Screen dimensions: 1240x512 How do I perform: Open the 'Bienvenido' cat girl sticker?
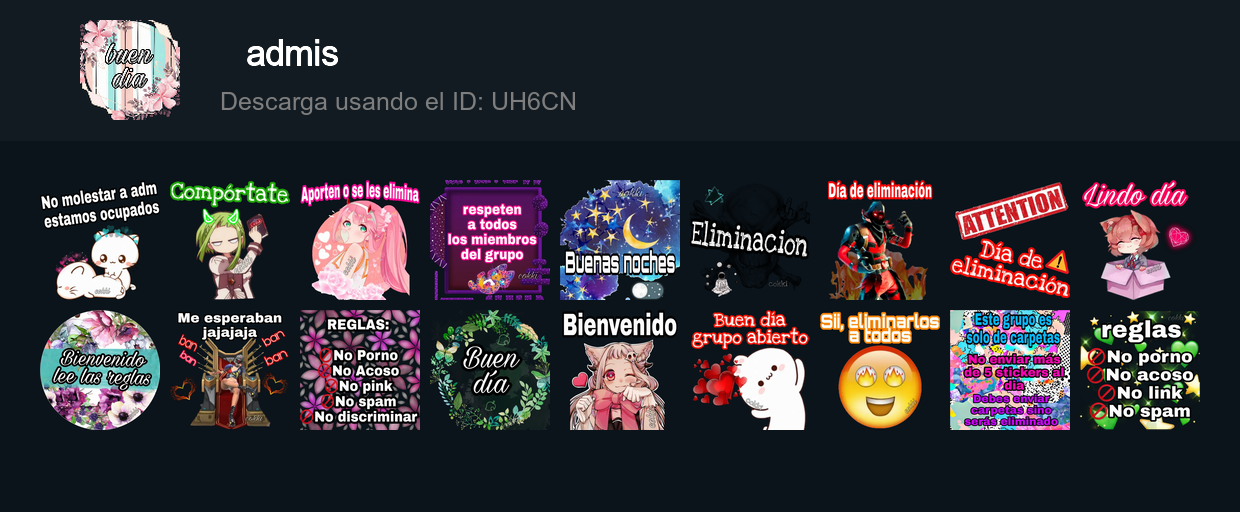620,370
